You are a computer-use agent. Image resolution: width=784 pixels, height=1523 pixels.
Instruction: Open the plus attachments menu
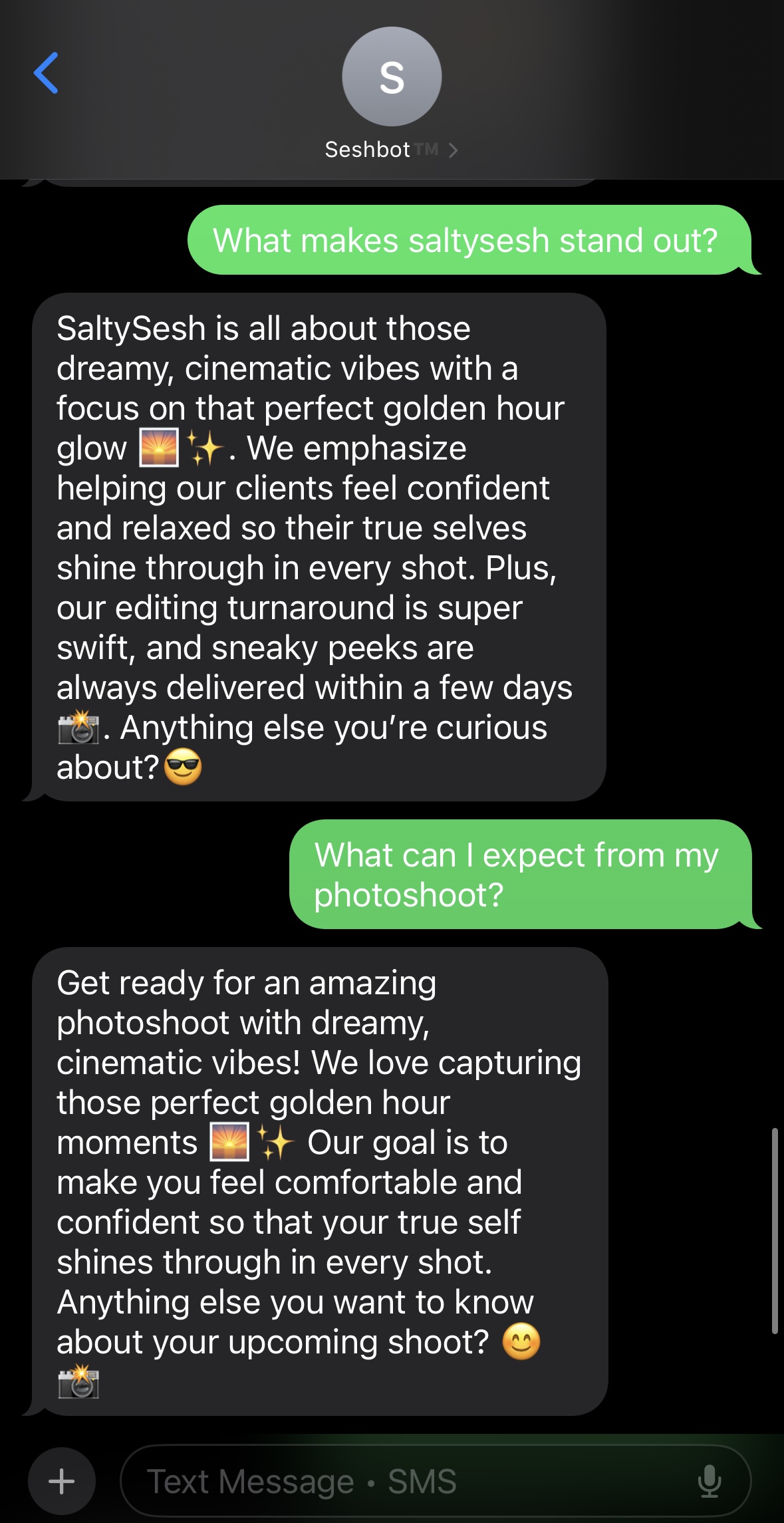point(62,1480)
